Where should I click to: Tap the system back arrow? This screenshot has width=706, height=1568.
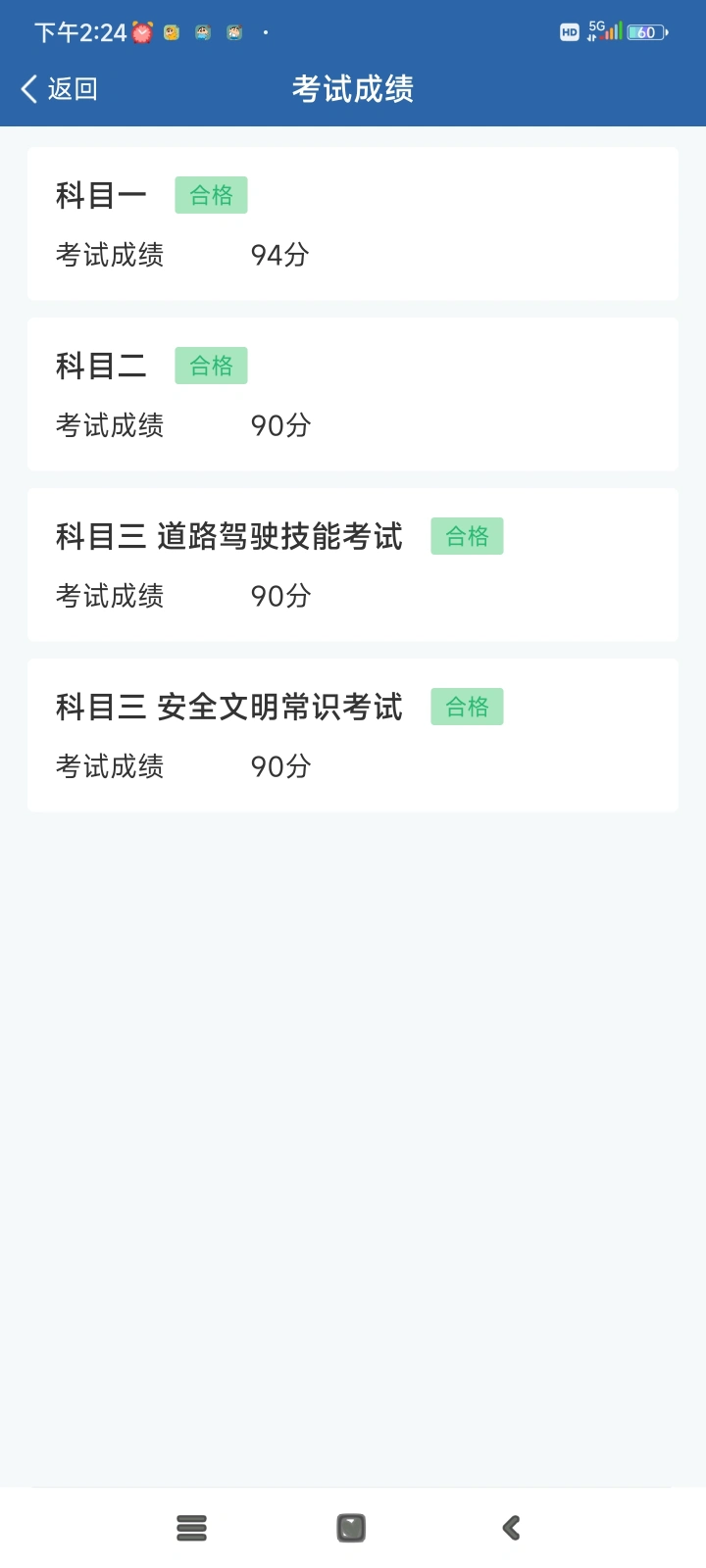tap(511, 1528)
